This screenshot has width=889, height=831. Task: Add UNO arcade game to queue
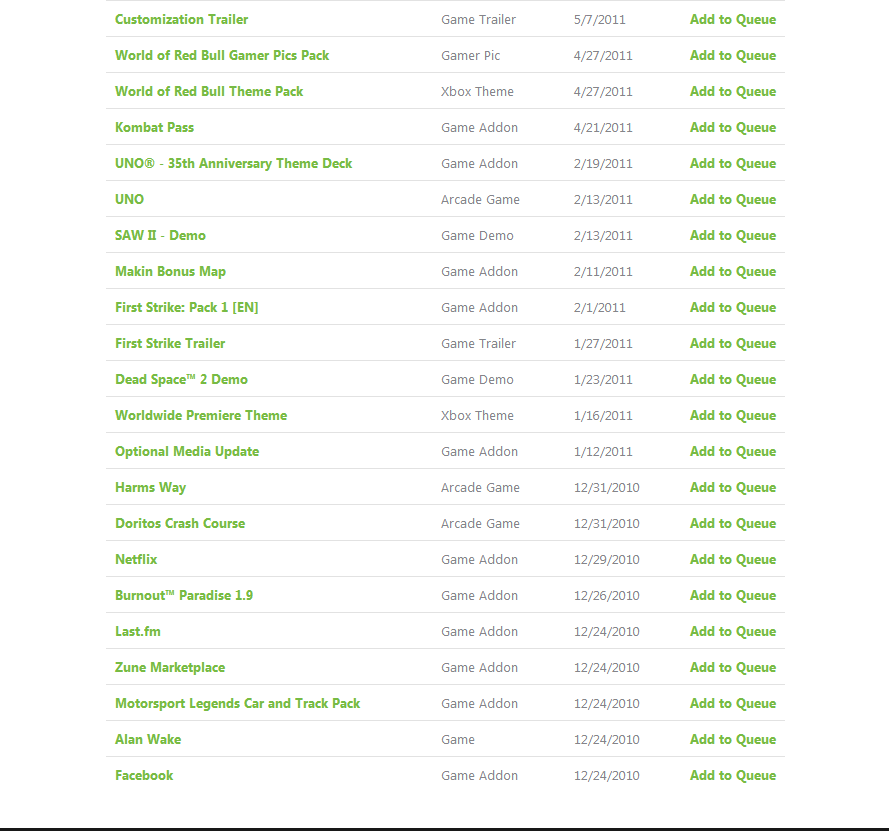pos(732,199)
